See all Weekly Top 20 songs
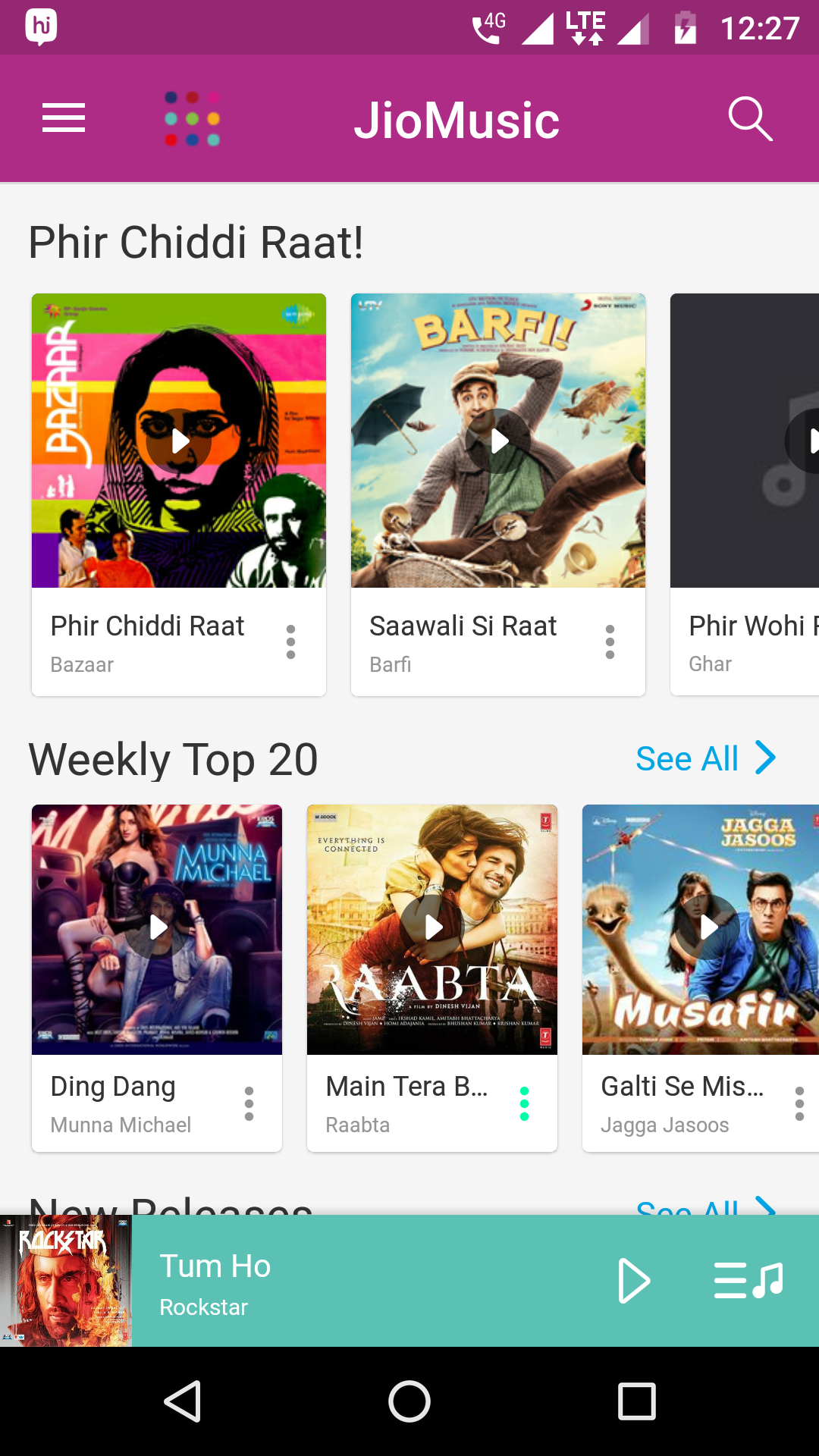The width and height of the screenshot is (819, 1456). (x=705, y=758)
